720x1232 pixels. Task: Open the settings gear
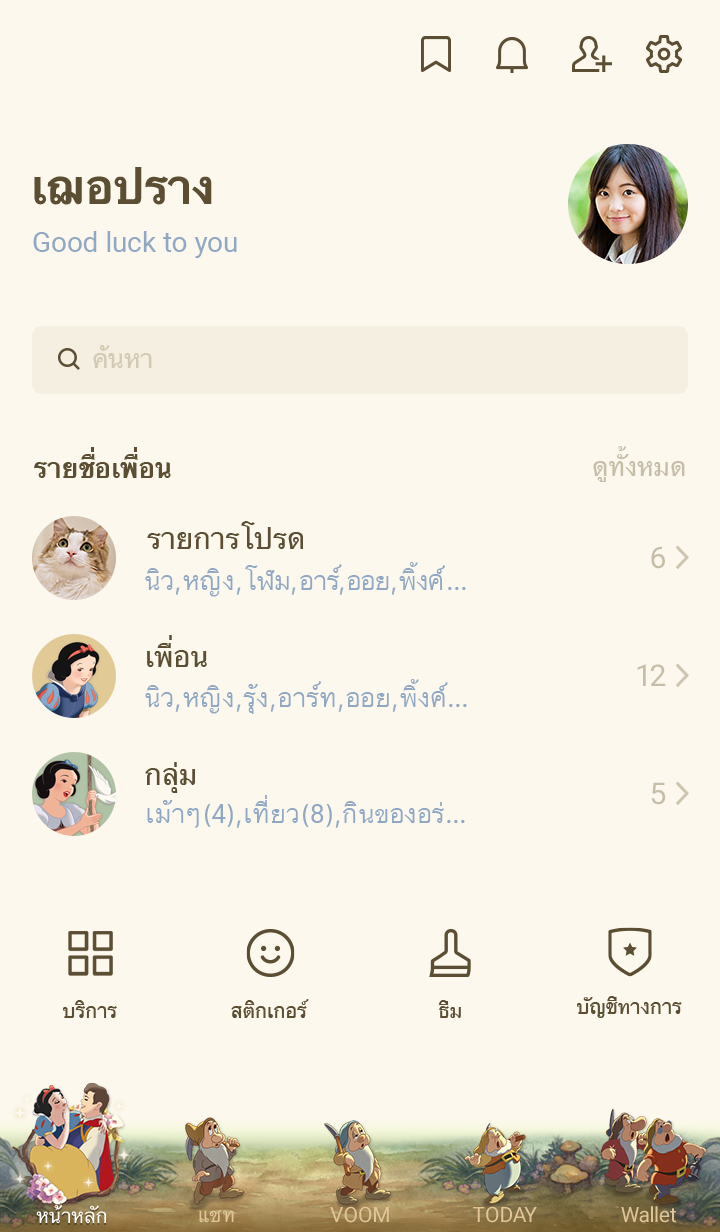(x=664, y=54)
